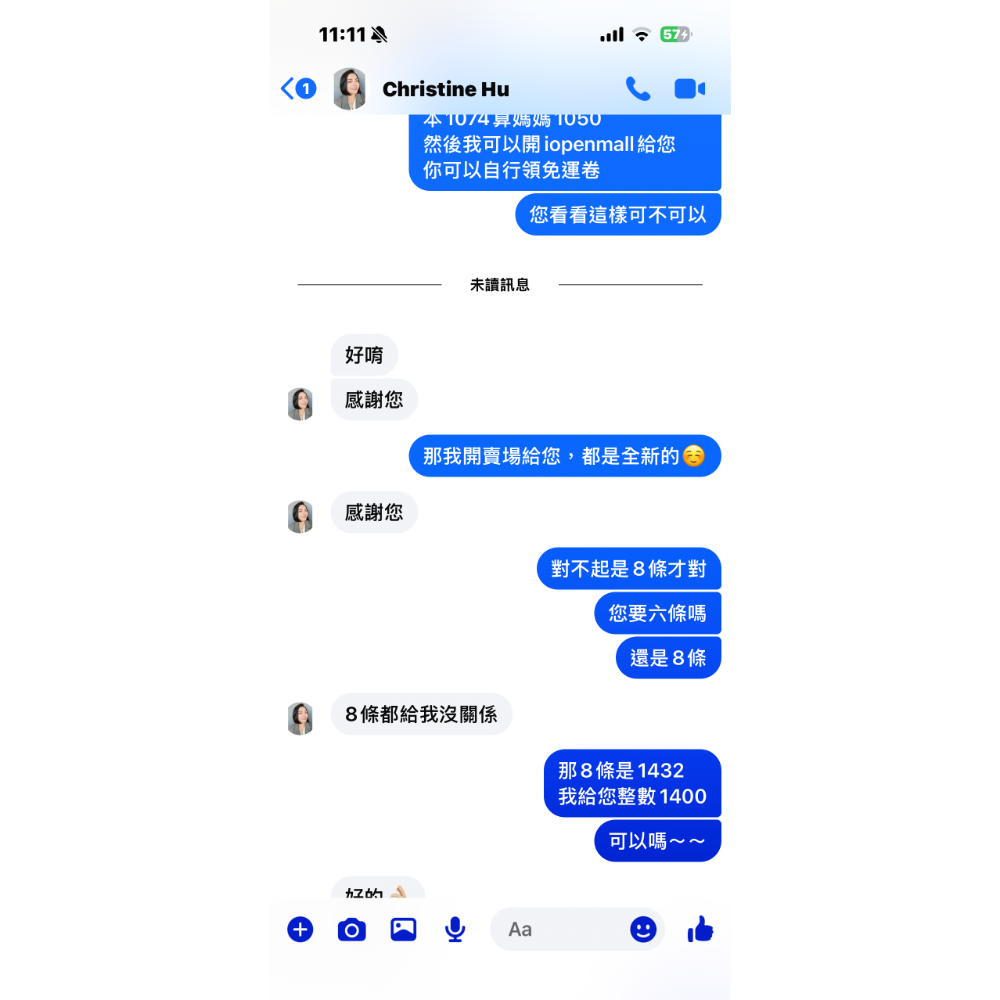Send a thumbs-up like
The width and height of the screenshot is (1000, 1000).
coord(700,929)
